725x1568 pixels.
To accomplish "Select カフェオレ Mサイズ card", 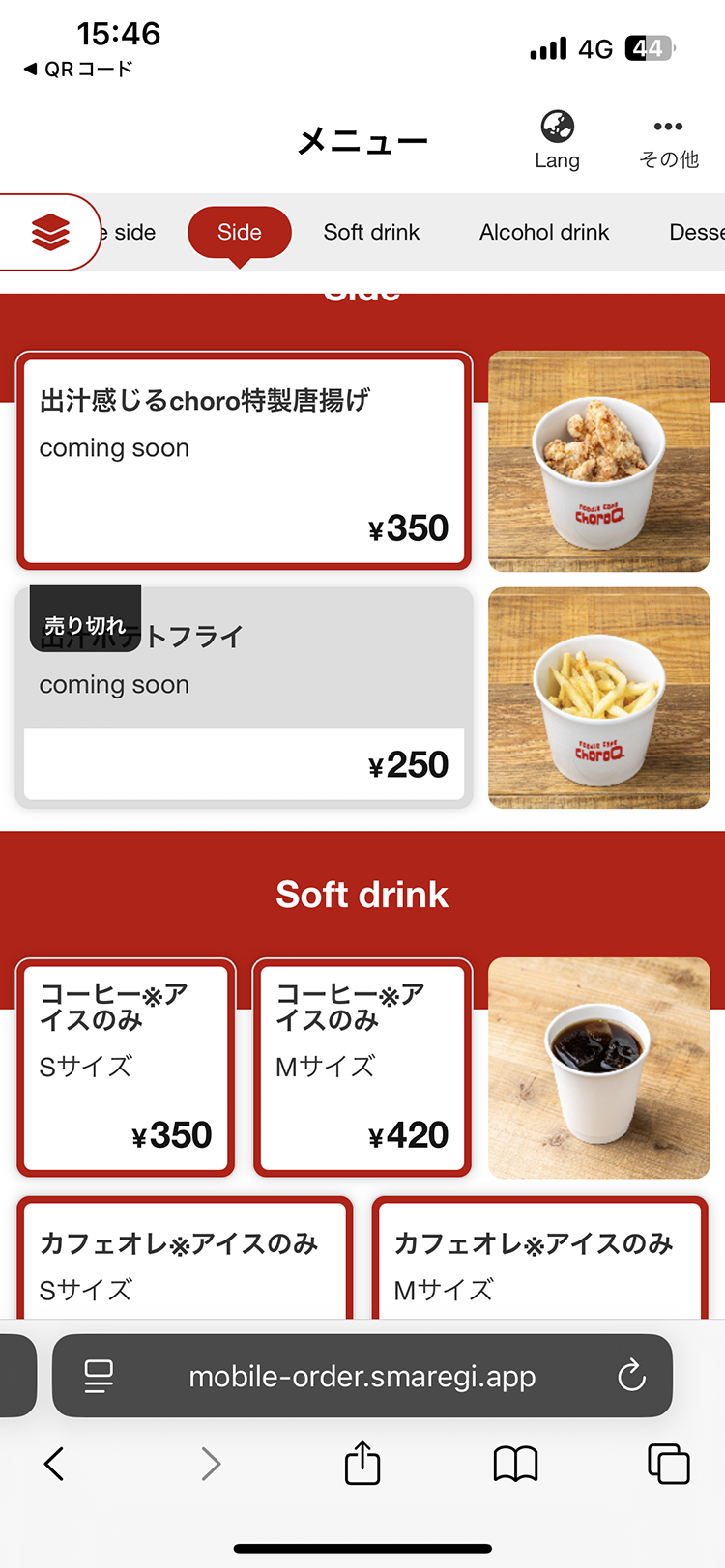I will pos(539,1261).
